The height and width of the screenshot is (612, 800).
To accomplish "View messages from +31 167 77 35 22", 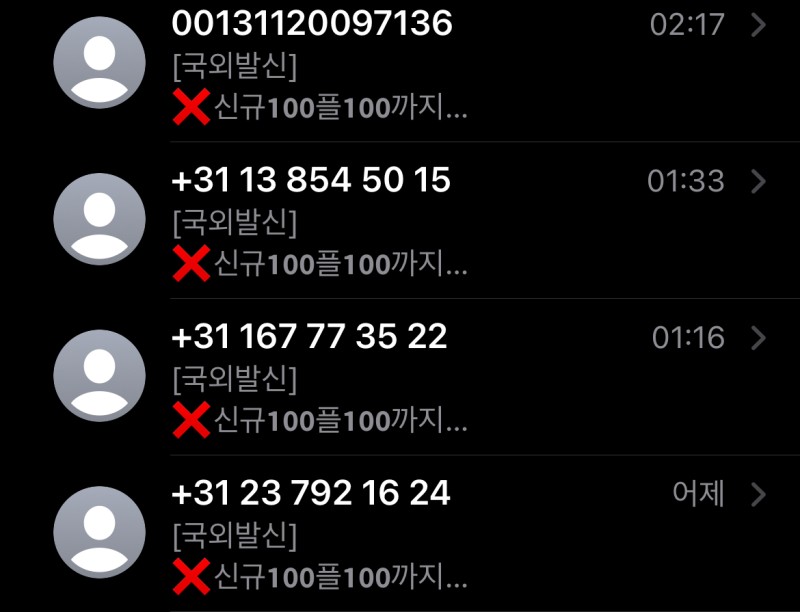I will click(x=400, y=376).
